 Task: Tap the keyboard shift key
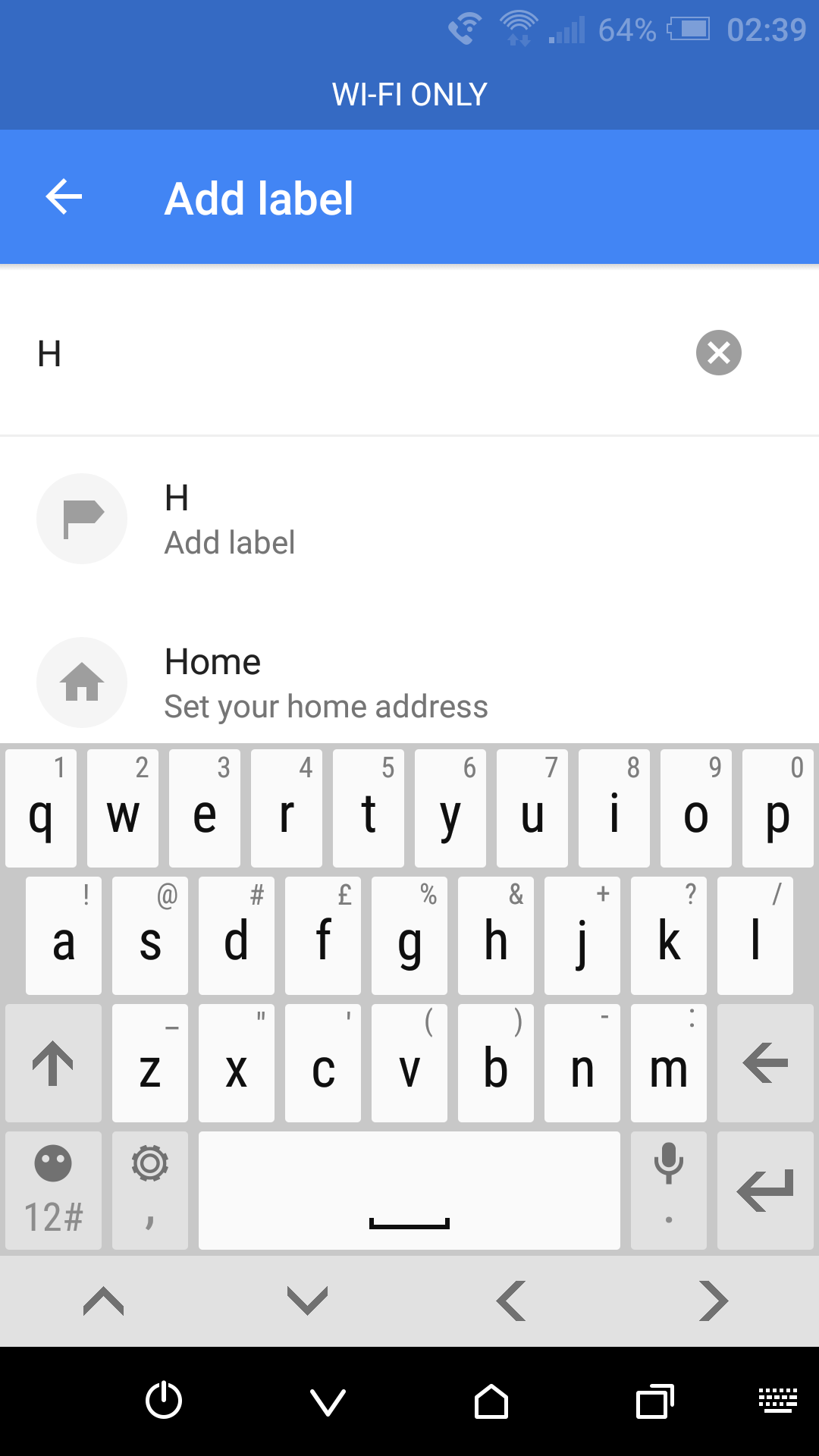tap(53, 1063)
